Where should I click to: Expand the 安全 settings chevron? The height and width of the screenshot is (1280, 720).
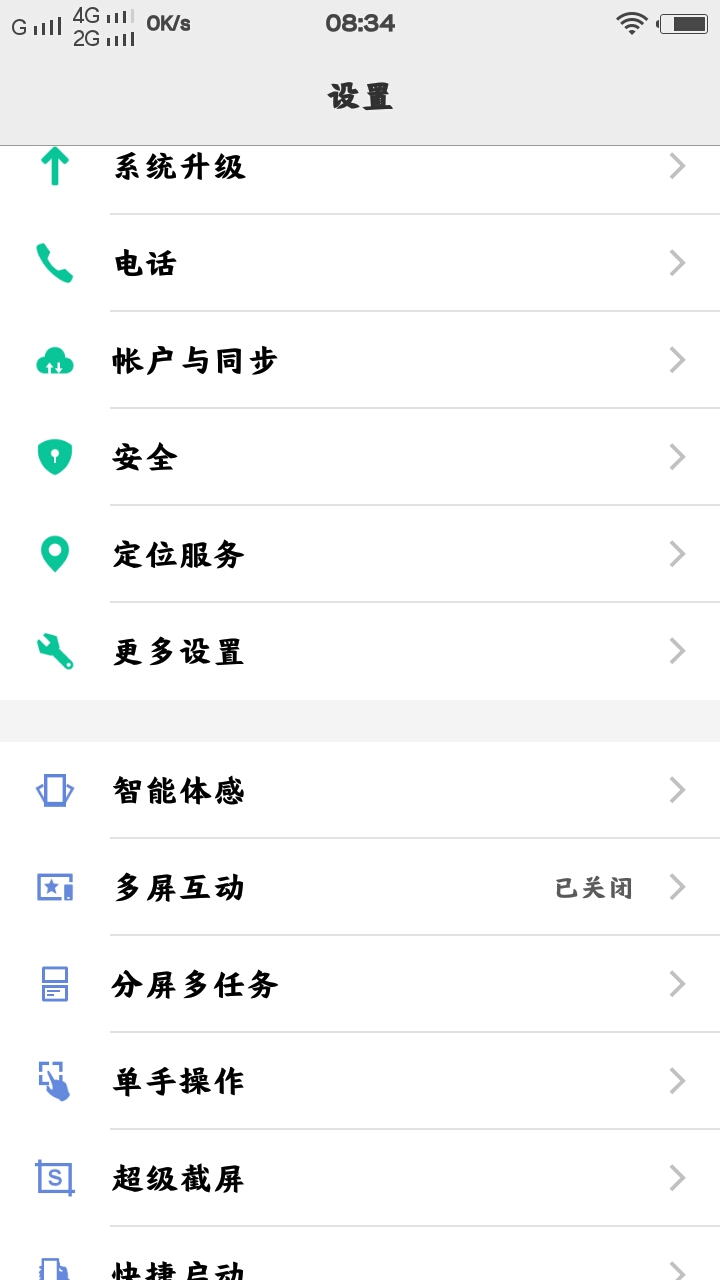(x=676, y=456)
